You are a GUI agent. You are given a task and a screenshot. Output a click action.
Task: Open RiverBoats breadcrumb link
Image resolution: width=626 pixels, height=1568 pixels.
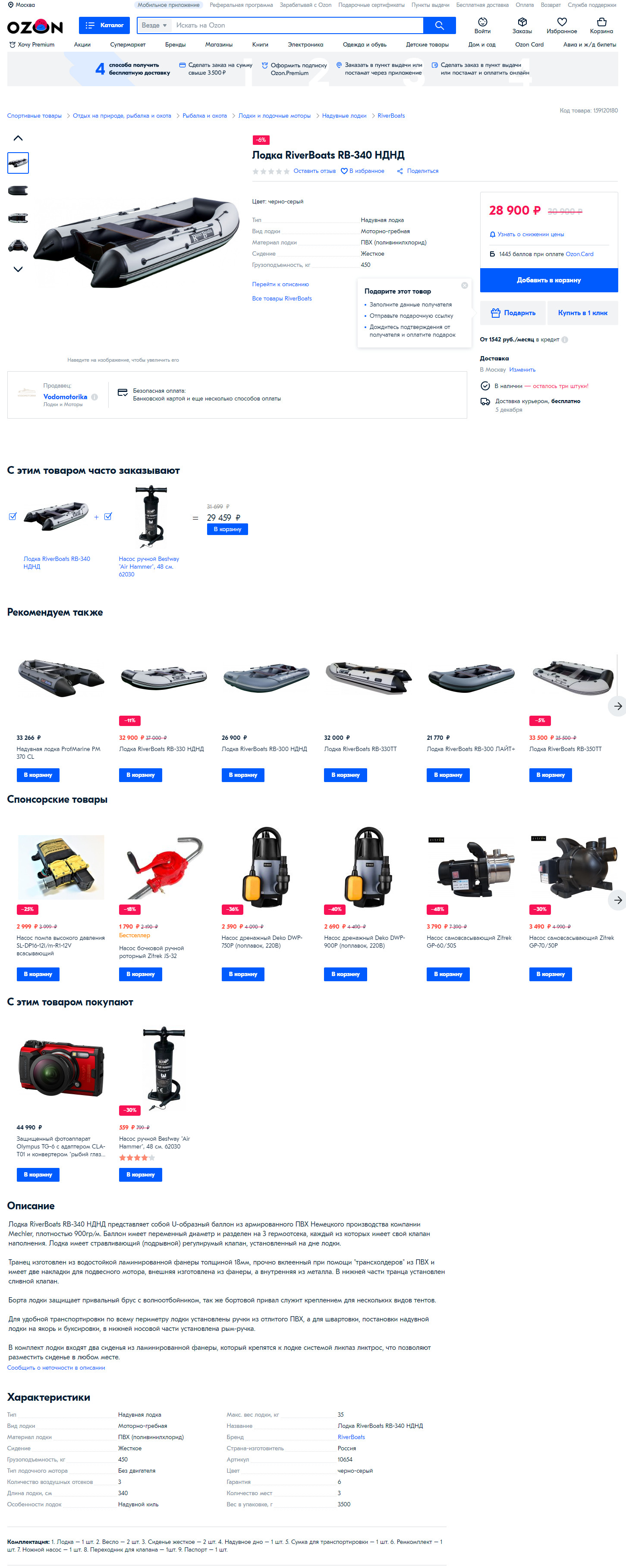pyautogui.click(x=391, y=116)
